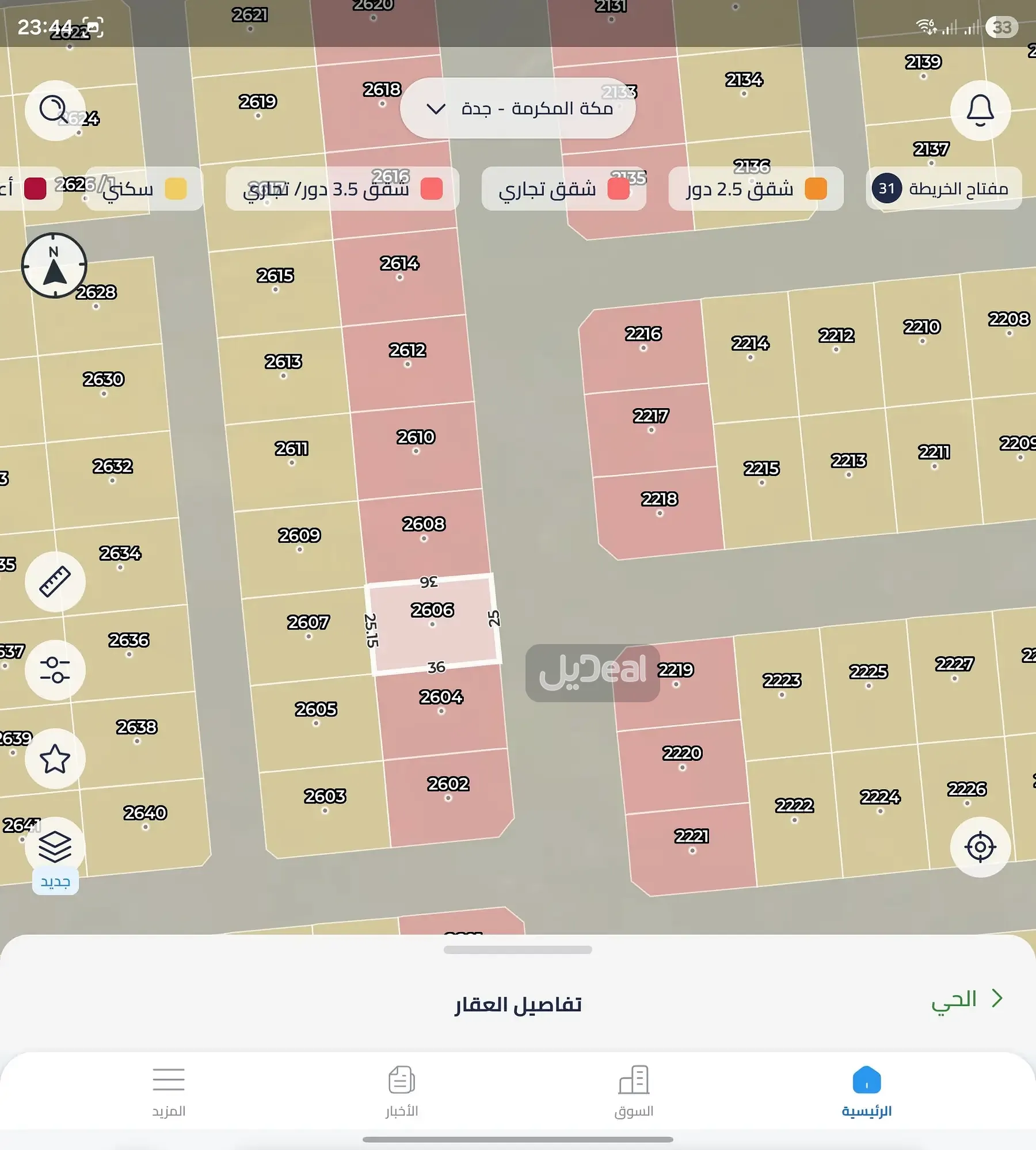Open the map search magnifier
Image resolution: width=1036 pixels, height=1150 pixels.
[55, 110]
